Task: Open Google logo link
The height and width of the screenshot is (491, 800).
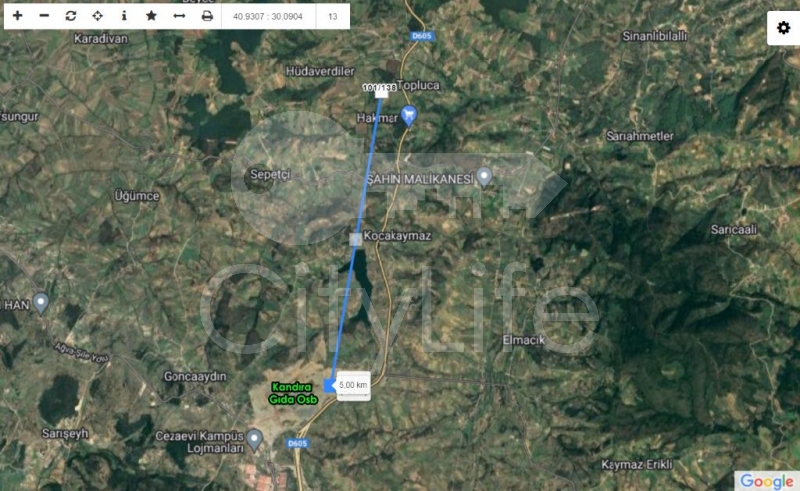Action: (766, 481)
